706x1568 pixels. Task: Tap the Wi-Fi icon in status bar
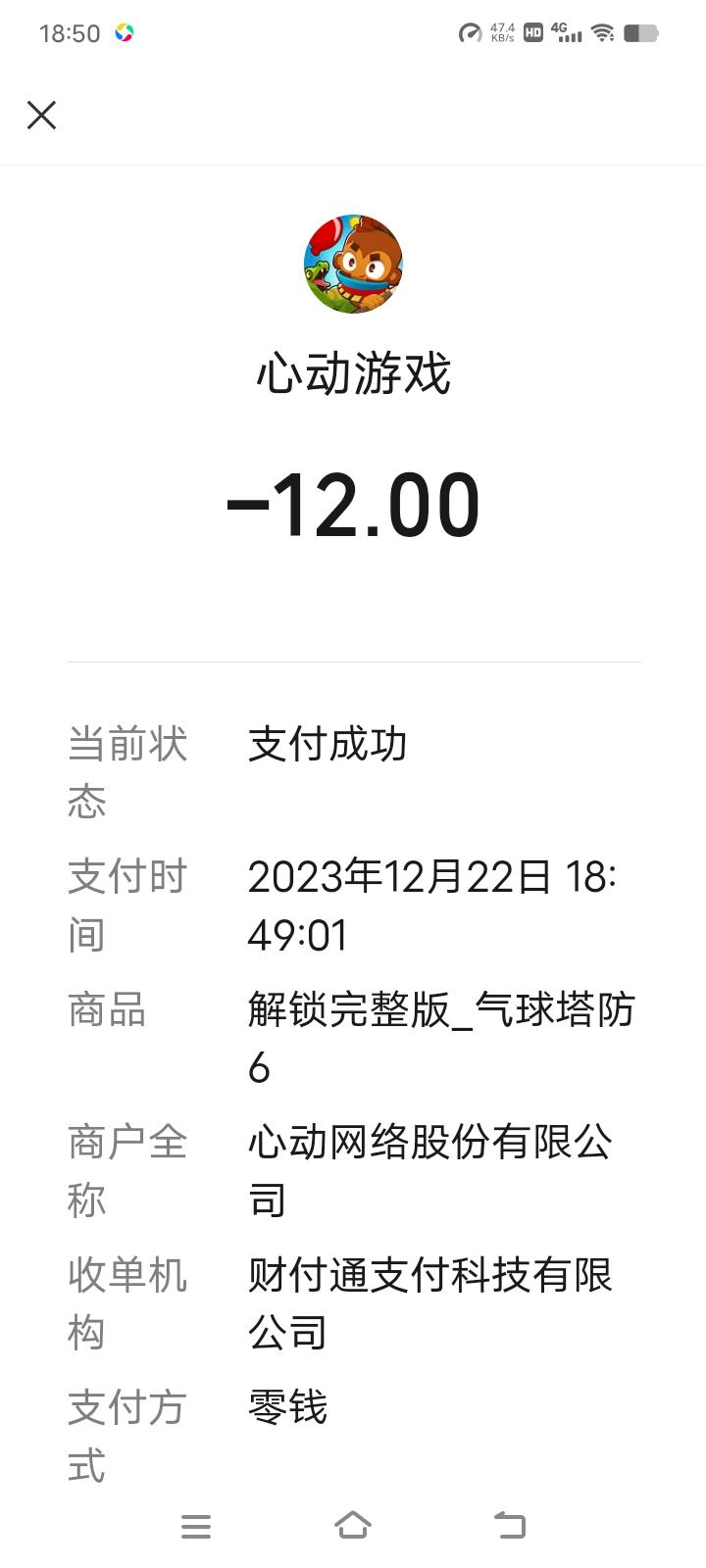click(x=600, y=32)
